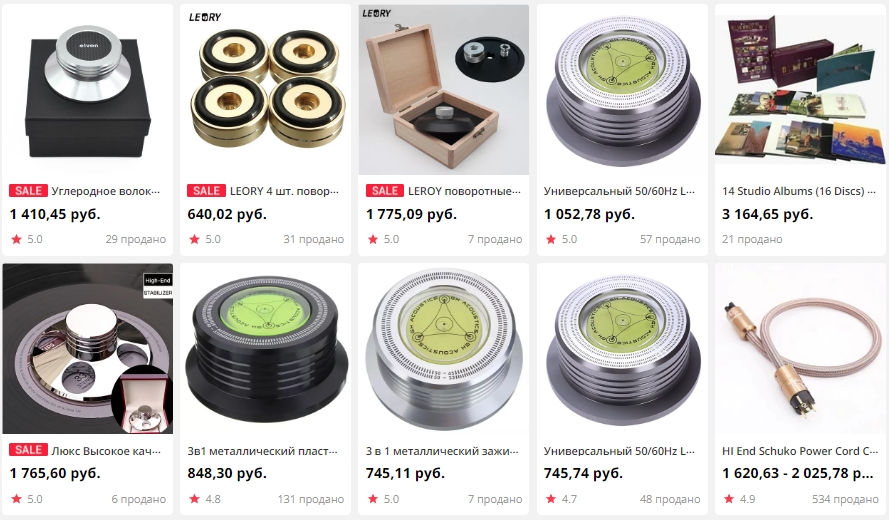Open Универсальный 50/60Hz item priced 745,74 руб.
Image resolution: width=889 pixels, height=520 pixels.
pyautogui.click(x=622, y=348)
